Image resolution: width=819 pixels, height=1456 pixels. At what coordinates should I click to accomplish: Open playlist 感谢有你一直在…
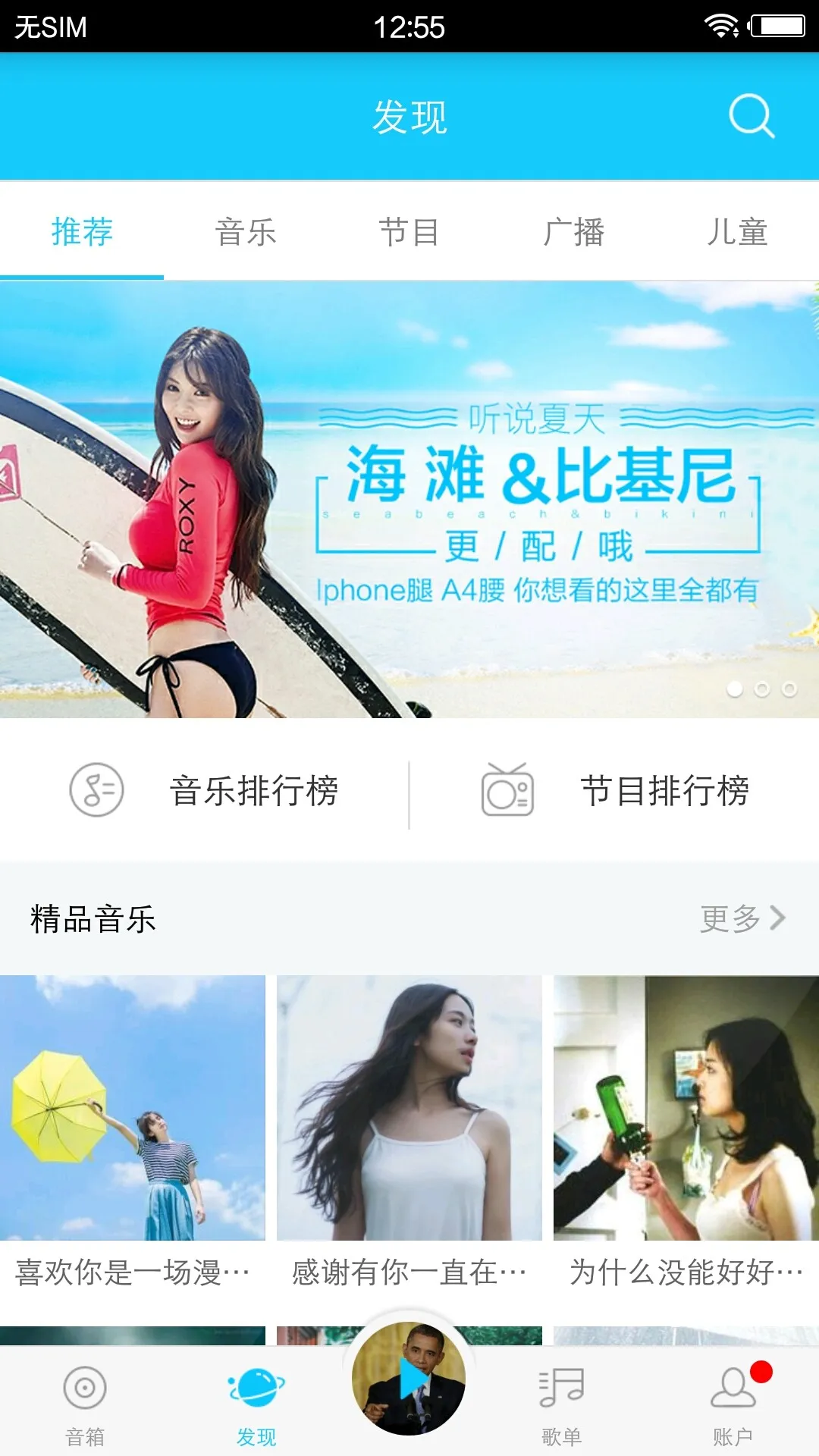tap(409, 1130)
